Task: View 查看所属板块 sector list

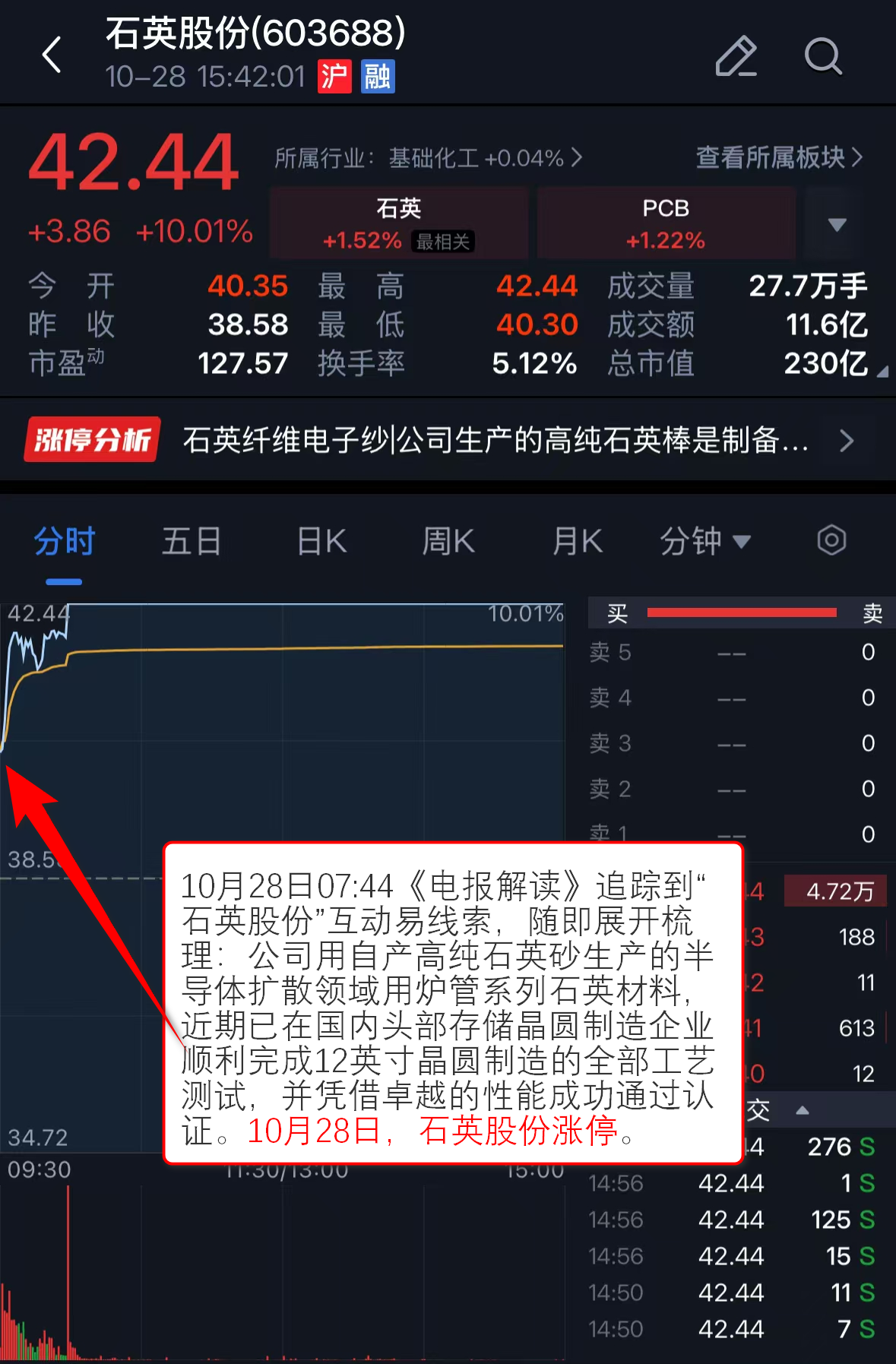Action: (x=779, y=157)
